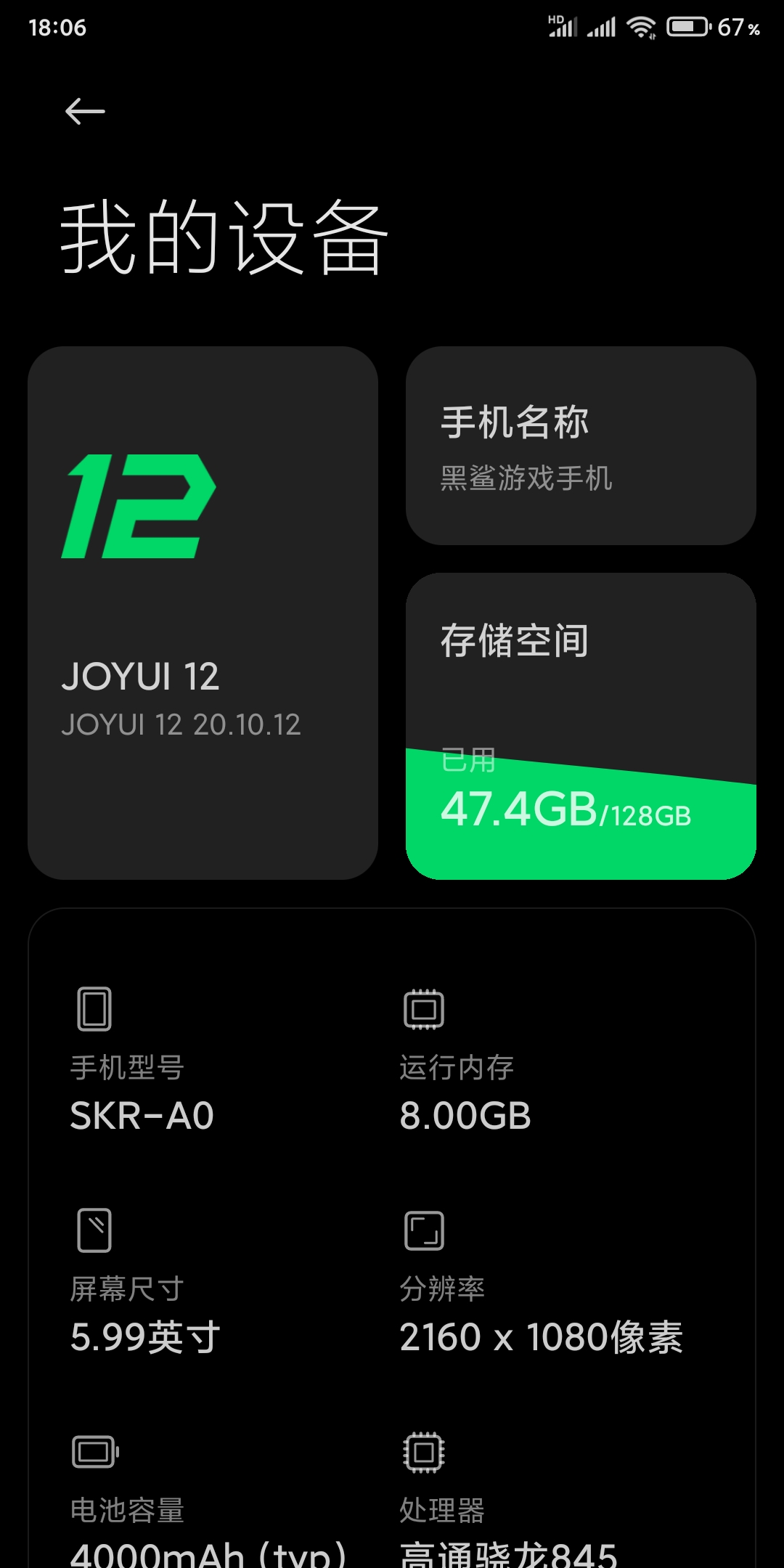Go back using the top arrow
This screenshot has height=1568, width=784.
coord(85,111)
